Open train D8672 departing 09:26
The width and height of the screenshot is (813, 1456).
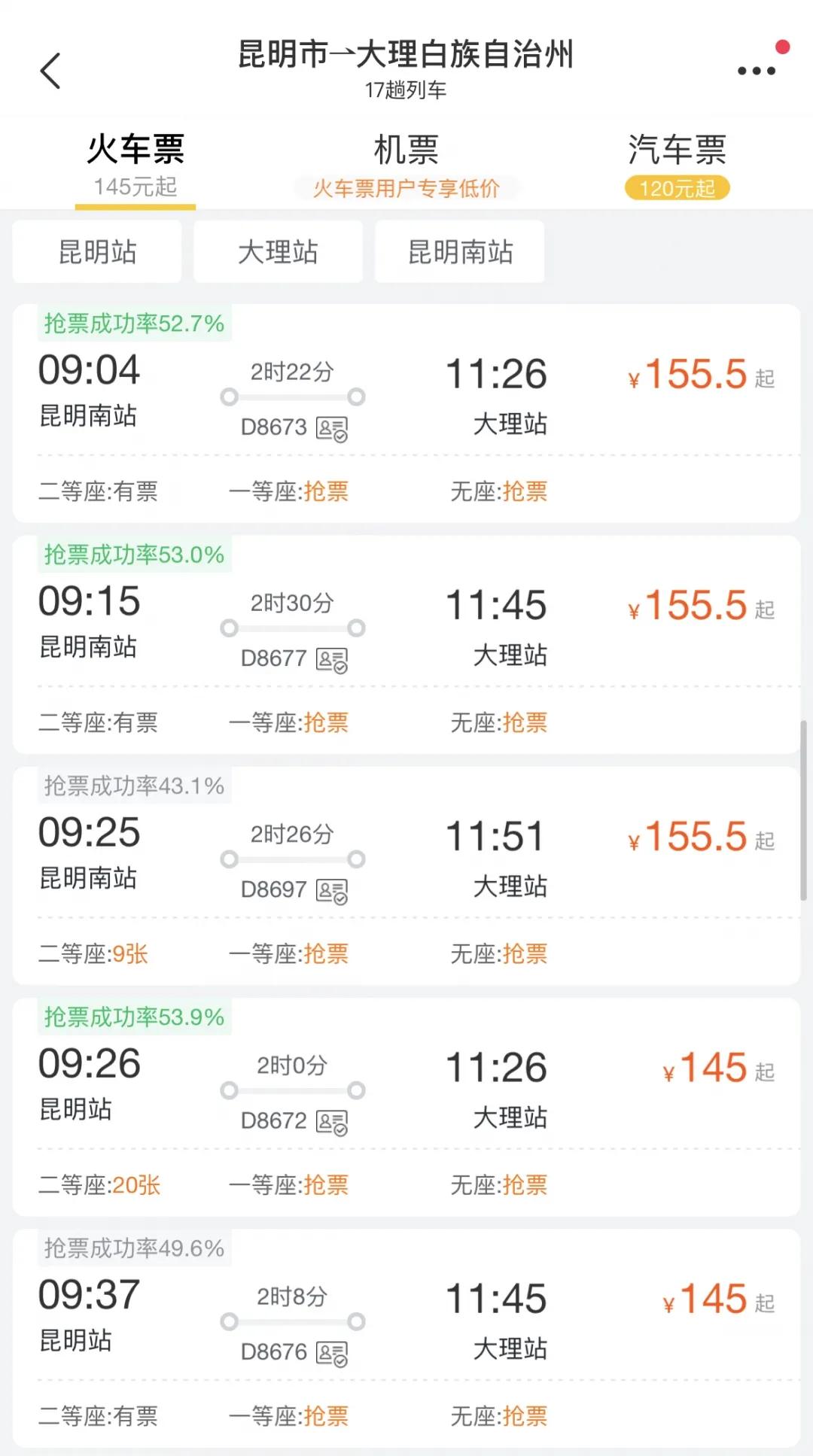(406, 1107)
